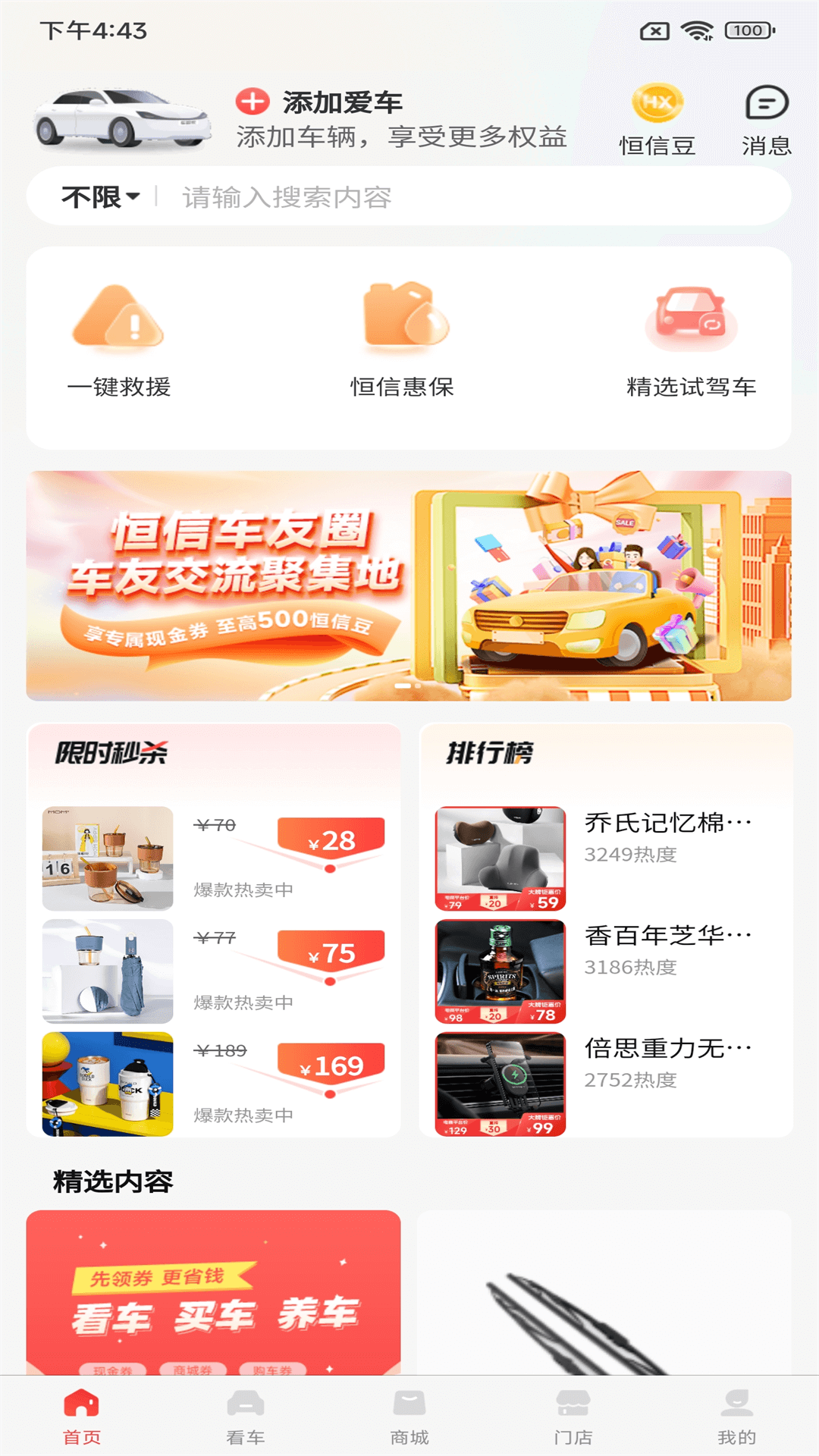Tap the red plus icon beside 添加爱车
819x1456 pixels.
pos(251,99)
